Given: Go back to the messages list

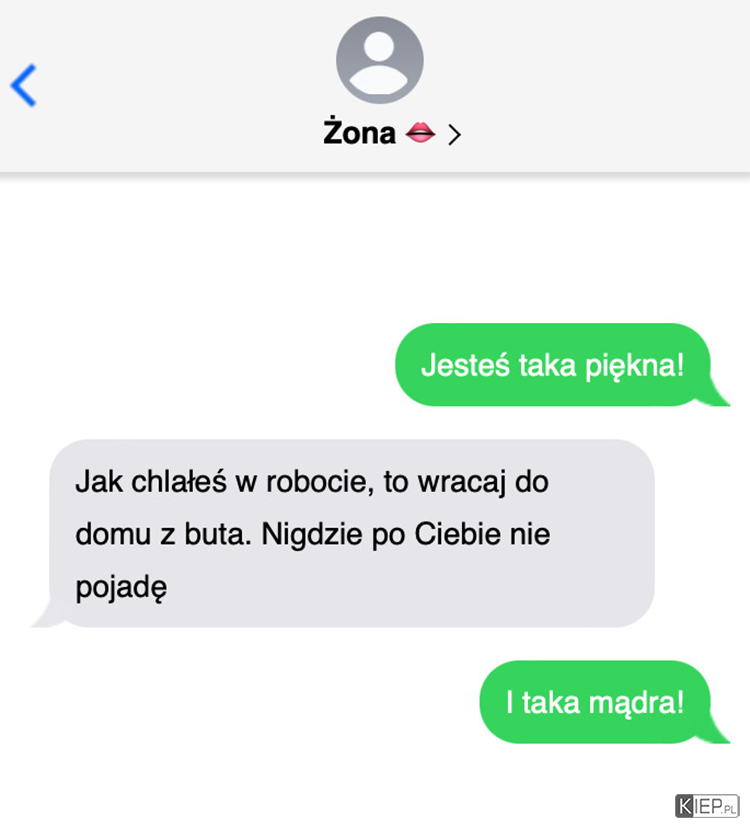Looking at the screenshot, I should point(24,85).
